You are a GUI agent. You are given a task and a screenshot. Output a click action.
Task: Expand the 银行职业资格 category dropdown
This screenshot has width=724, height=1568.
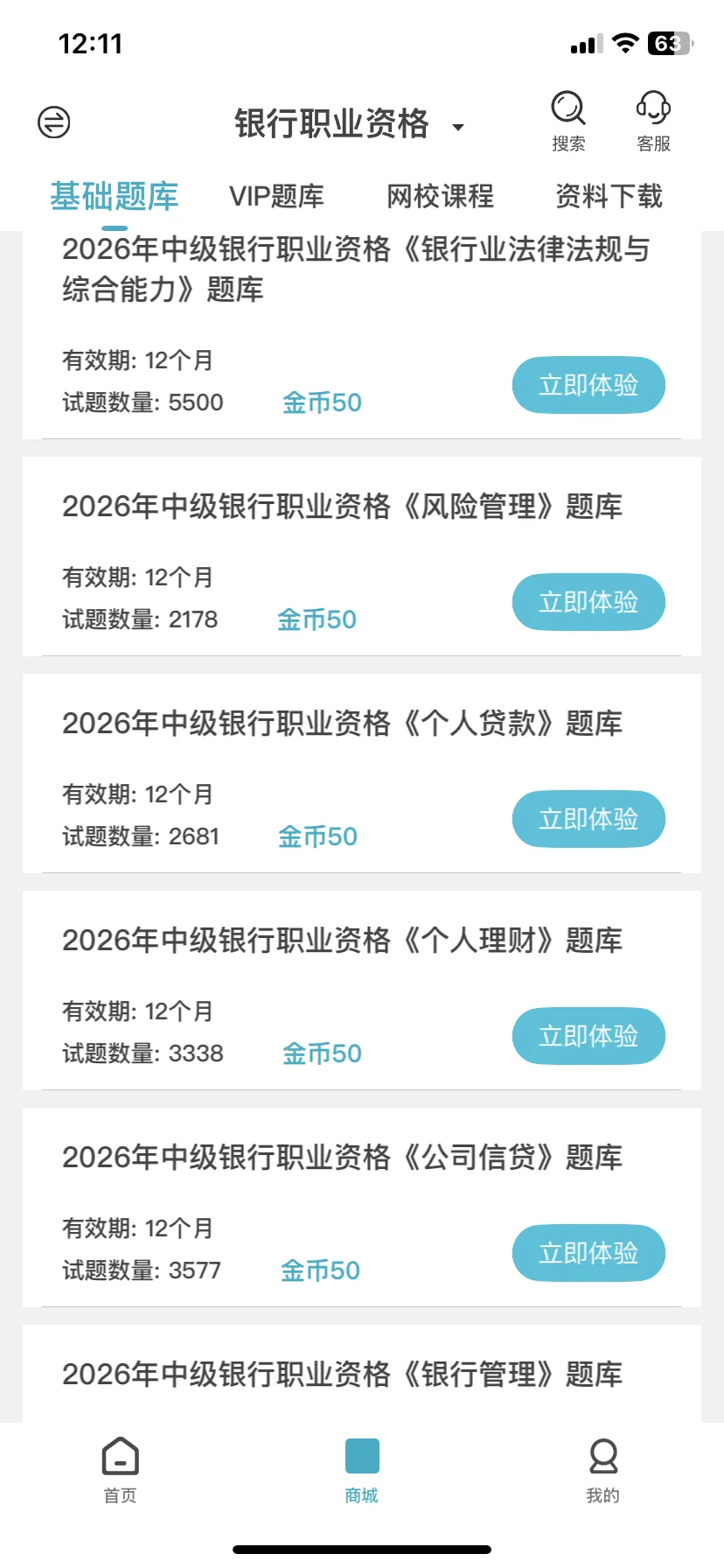coord(349,124)
